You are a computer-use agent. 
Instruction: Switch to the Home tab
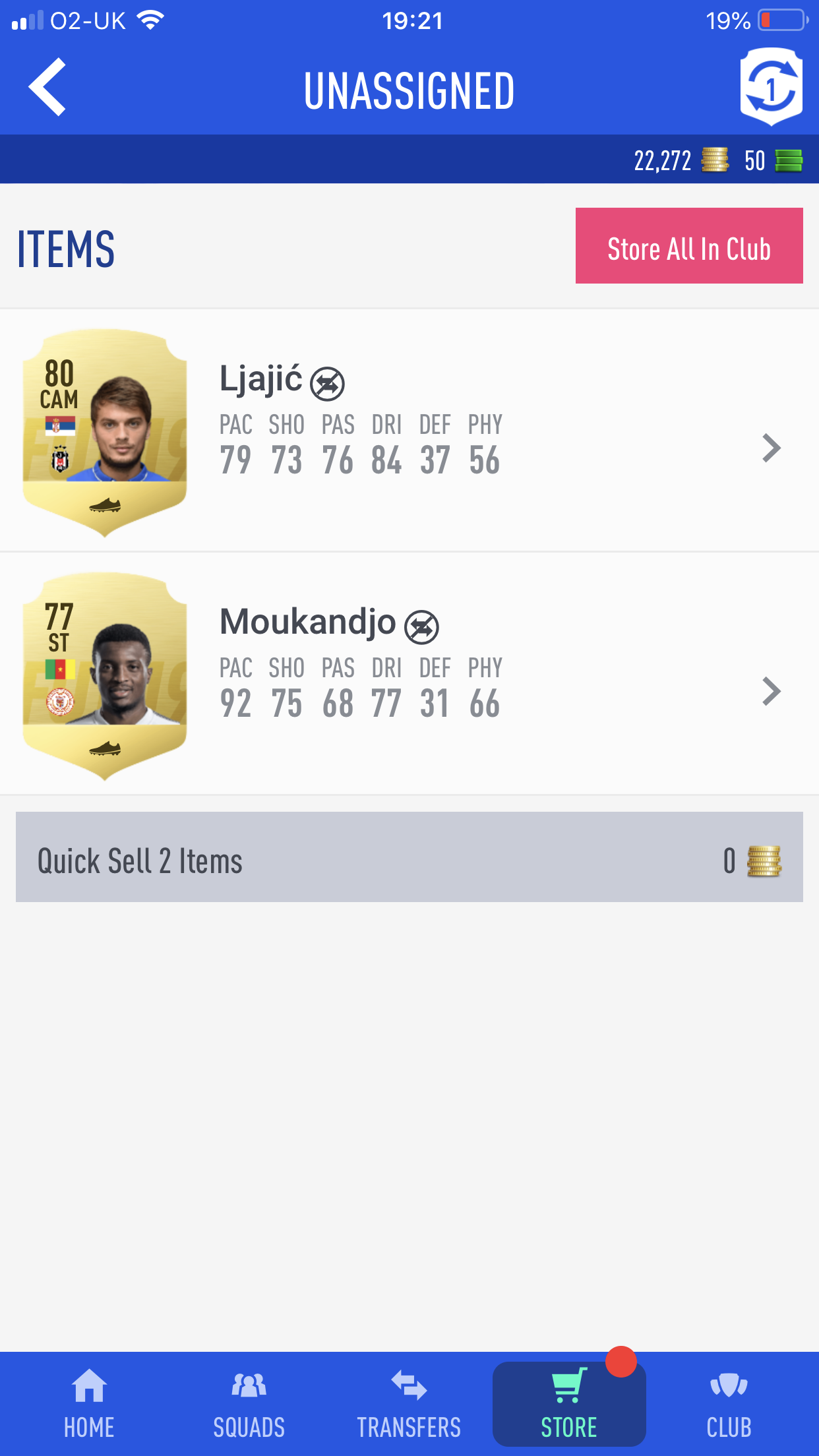[x=89, y=1404]
